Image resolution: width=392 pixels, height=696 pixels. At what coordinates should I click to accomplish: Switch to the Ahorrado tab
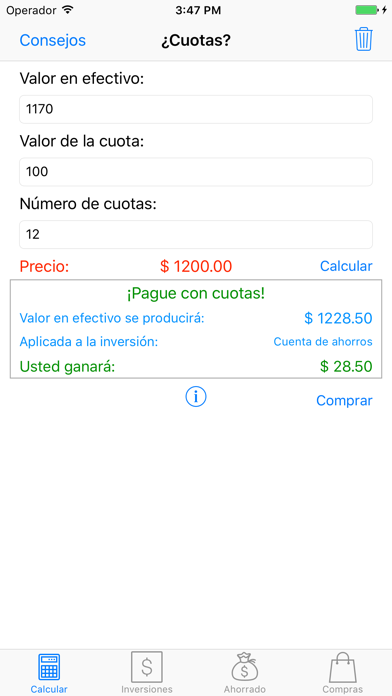[x=245, y=672]
